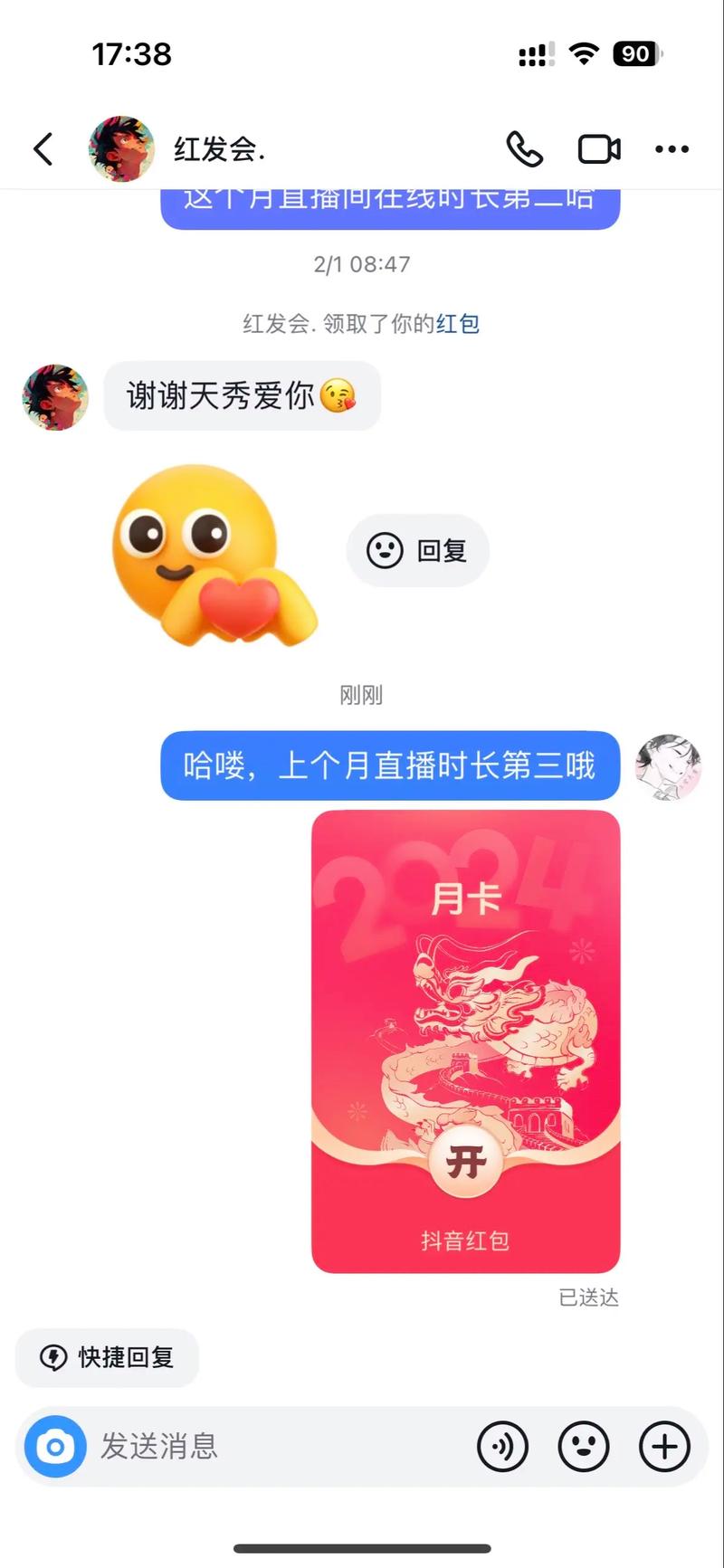
Task: Open the chat partner's profile avatar
Action: [54, 396]
